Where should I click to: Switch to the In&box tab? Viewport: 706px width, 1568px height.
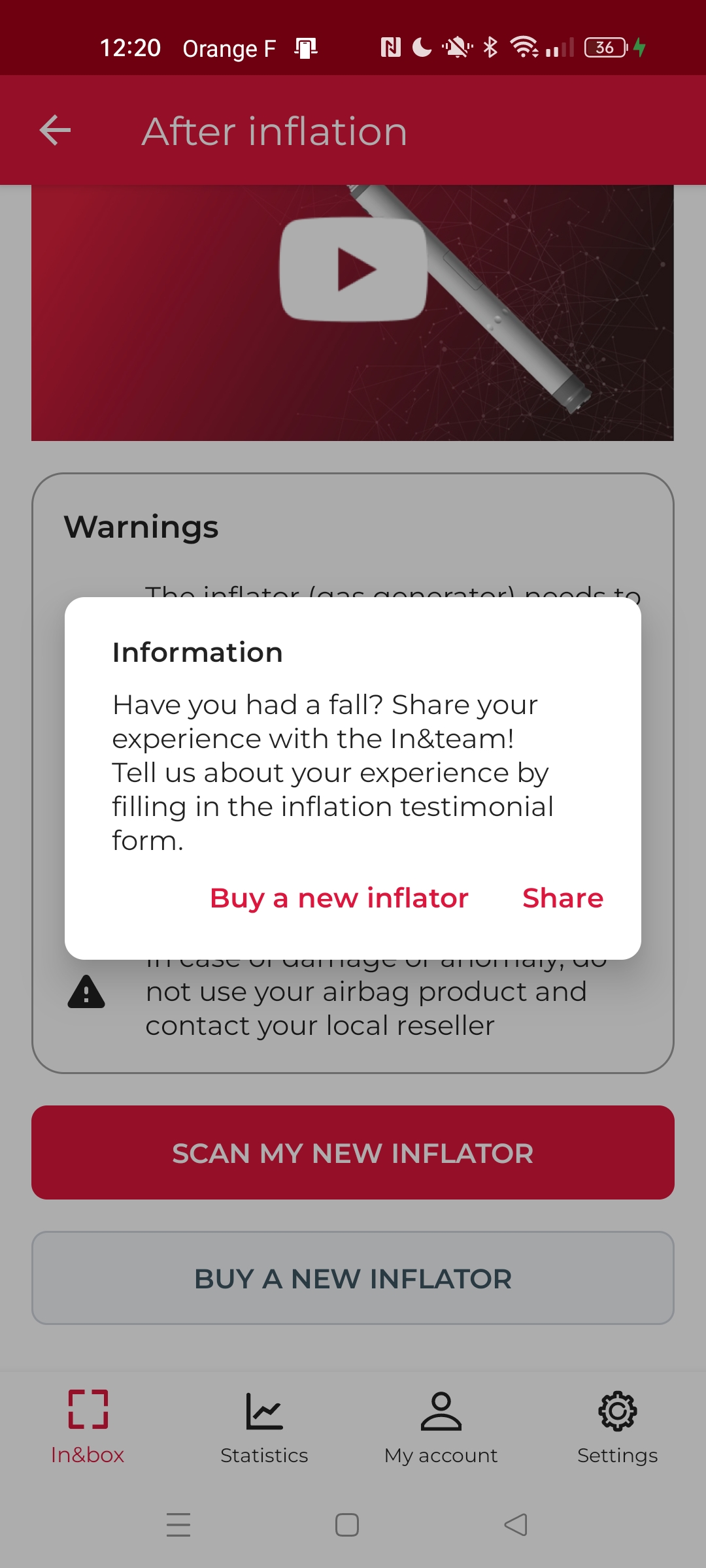(x=88, y=1427)
